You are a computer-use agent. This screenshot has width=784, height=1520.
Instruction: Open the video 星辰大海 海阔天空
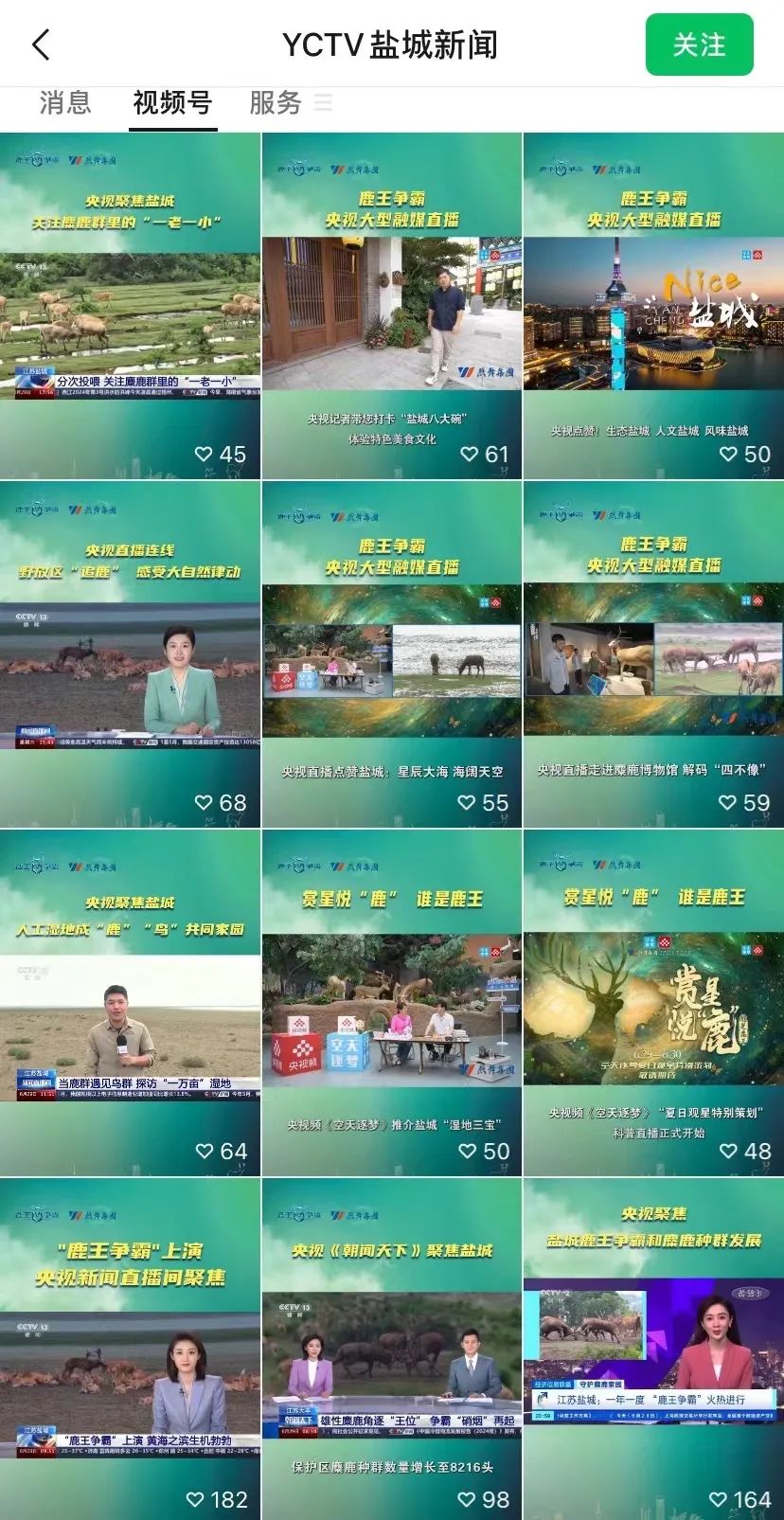(391, 655)
